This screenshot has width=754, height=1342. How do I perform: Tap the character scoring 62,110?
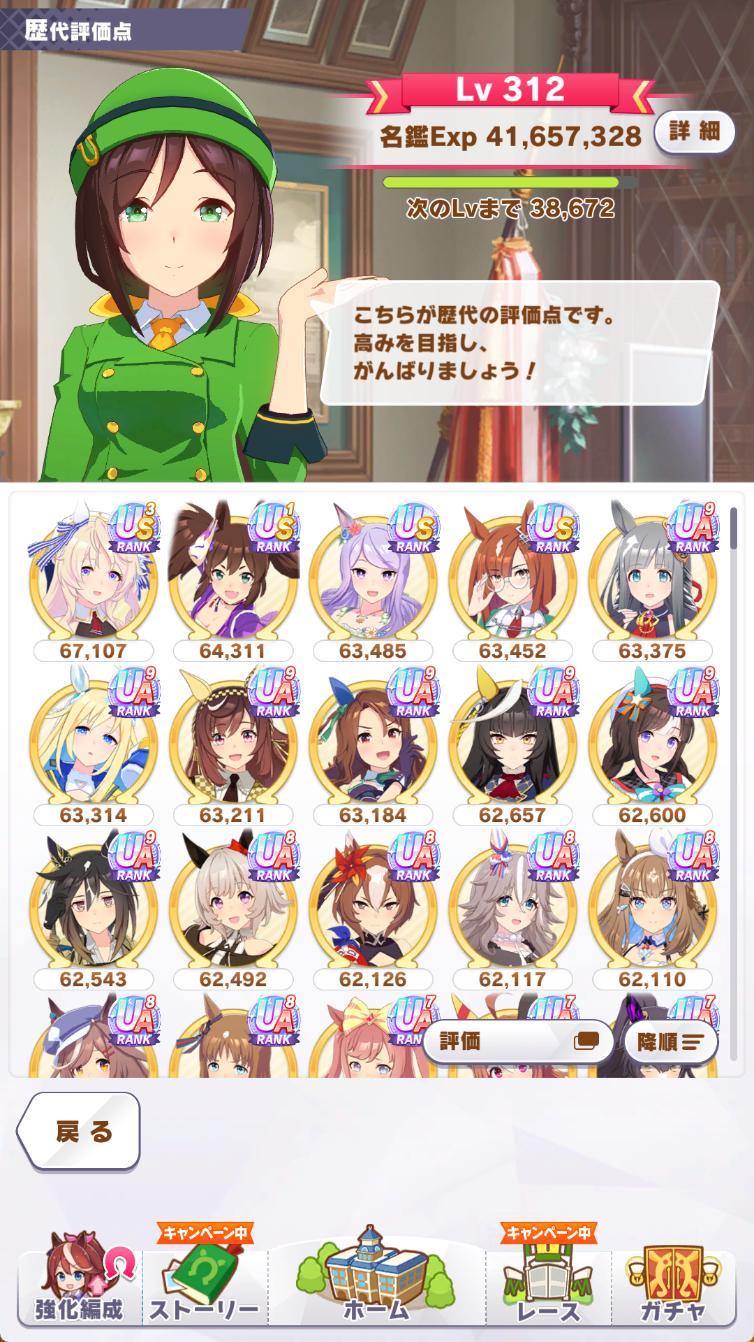click(x=653, y=910)
